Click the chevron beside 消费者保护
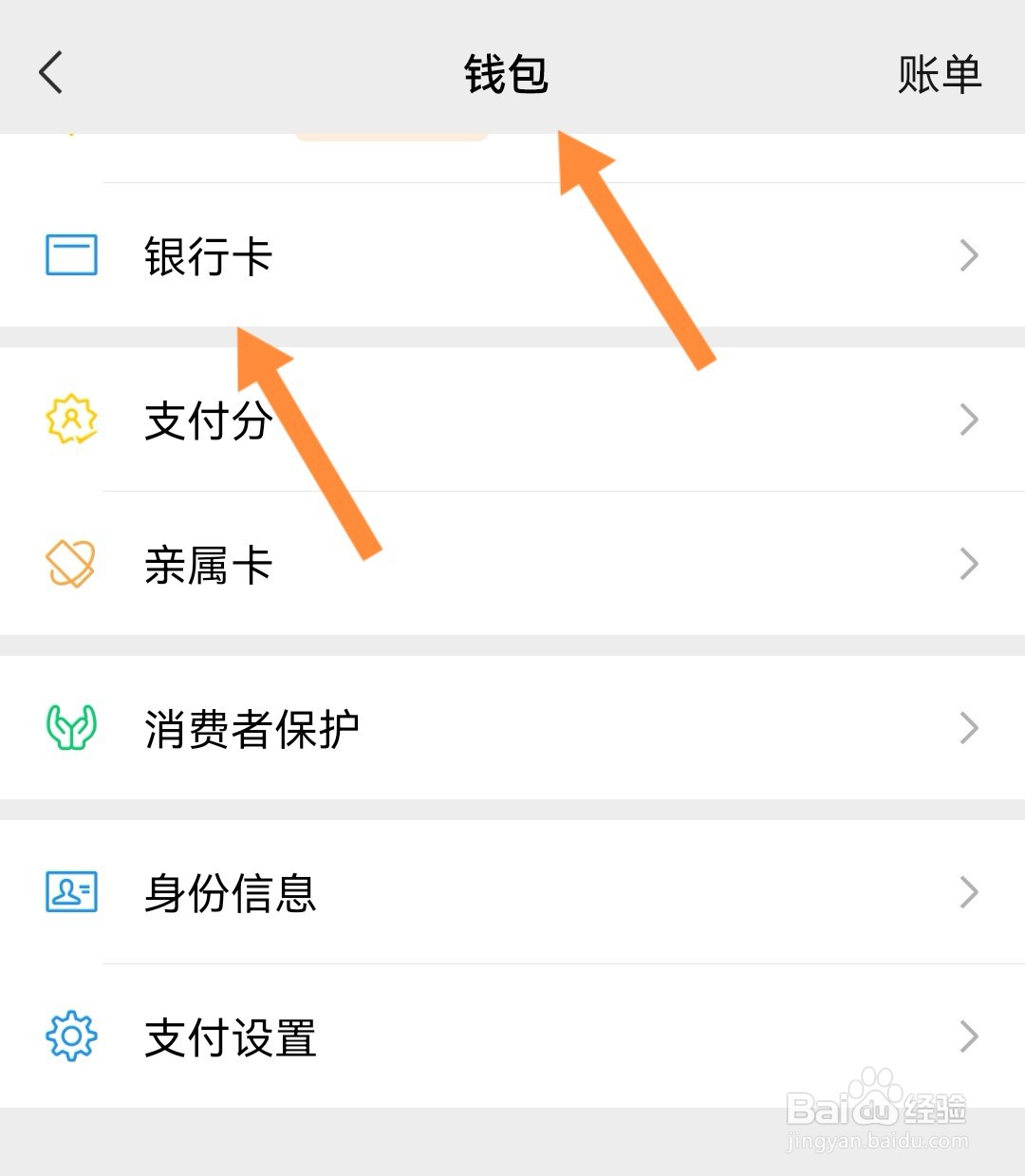 [x=968, y=727]
